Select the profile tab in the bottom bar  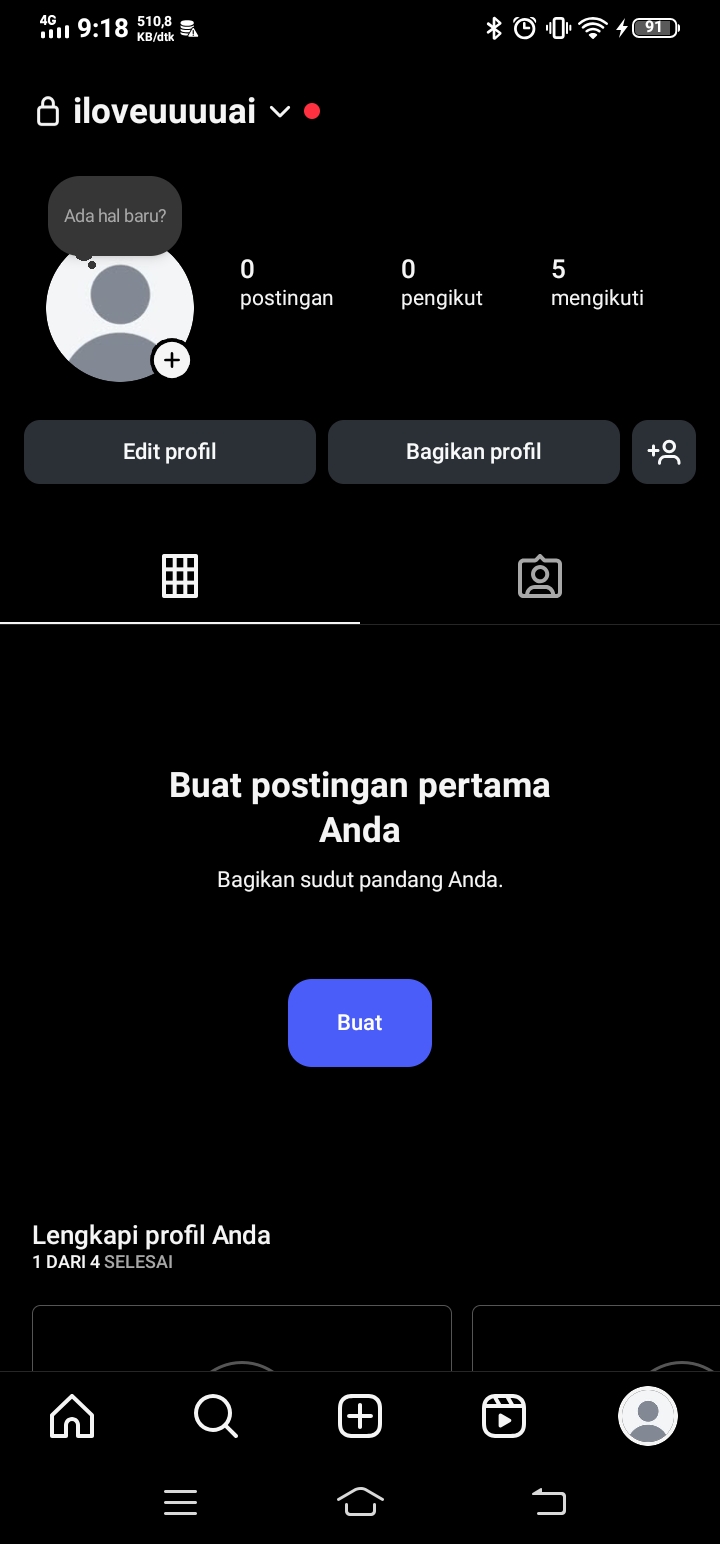pos(648,1416)
